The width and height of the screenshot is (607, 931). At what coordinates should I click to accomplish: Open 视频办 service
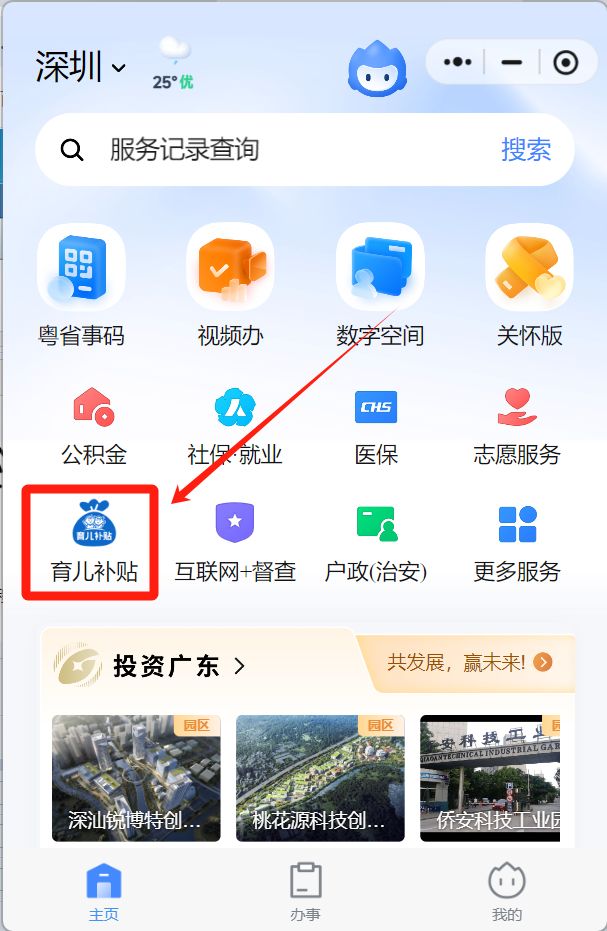tap(230, 285)
